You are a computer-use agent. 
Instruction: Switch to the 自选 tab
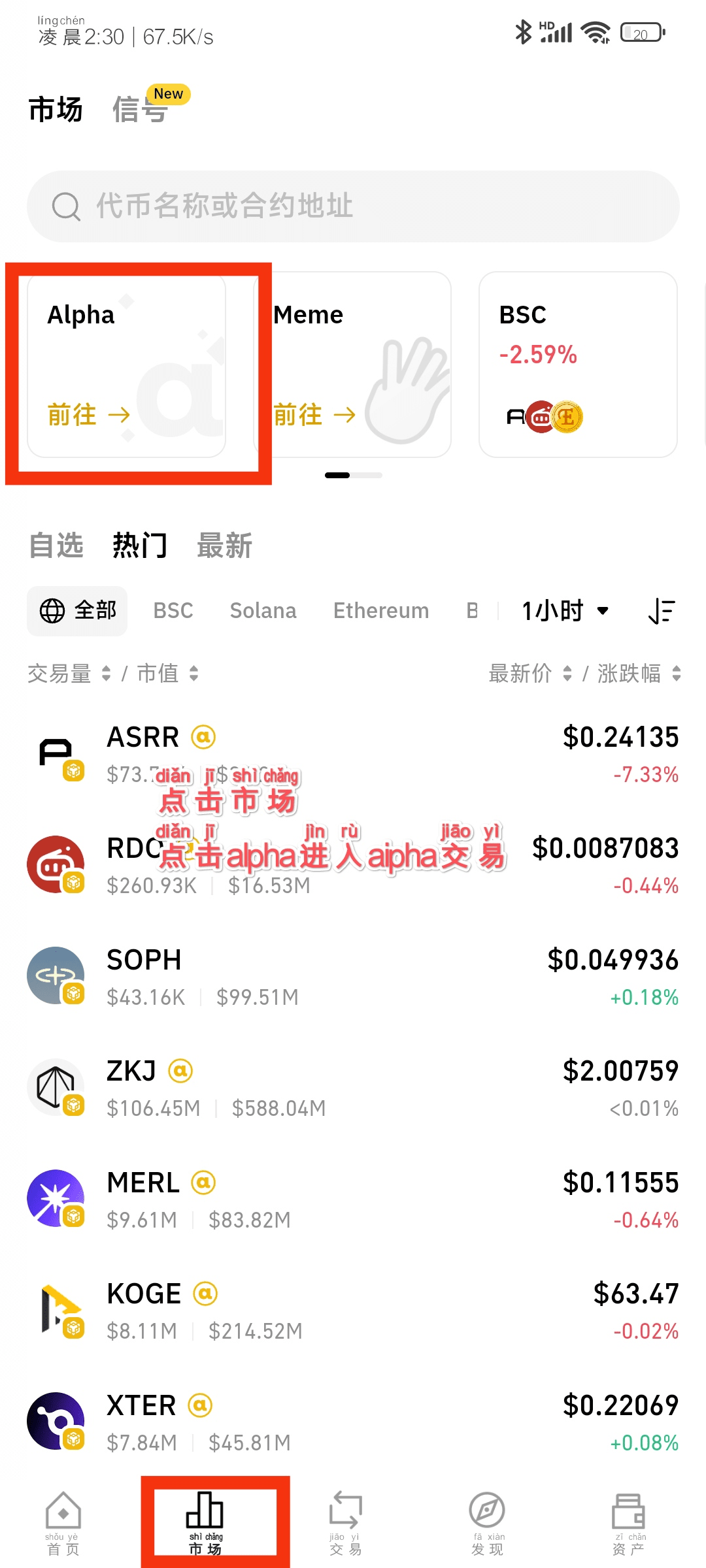pos(56,545)
